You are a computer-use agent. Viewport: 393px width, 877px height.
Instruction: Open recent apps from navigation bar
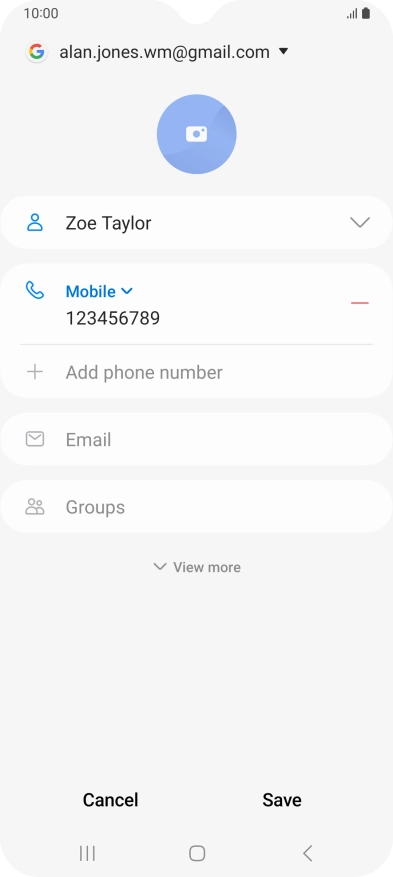click(87, 853)
